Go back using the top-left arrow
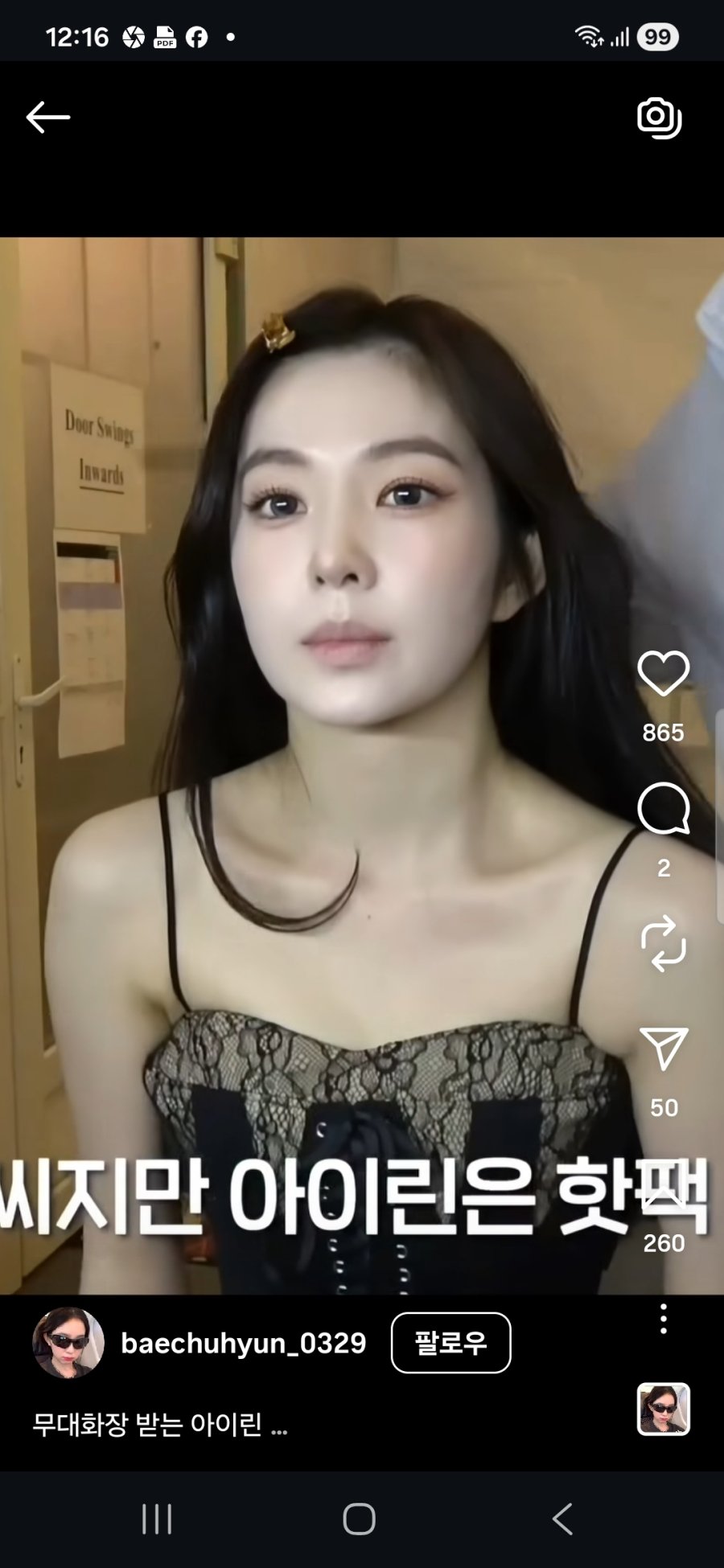 48,117
